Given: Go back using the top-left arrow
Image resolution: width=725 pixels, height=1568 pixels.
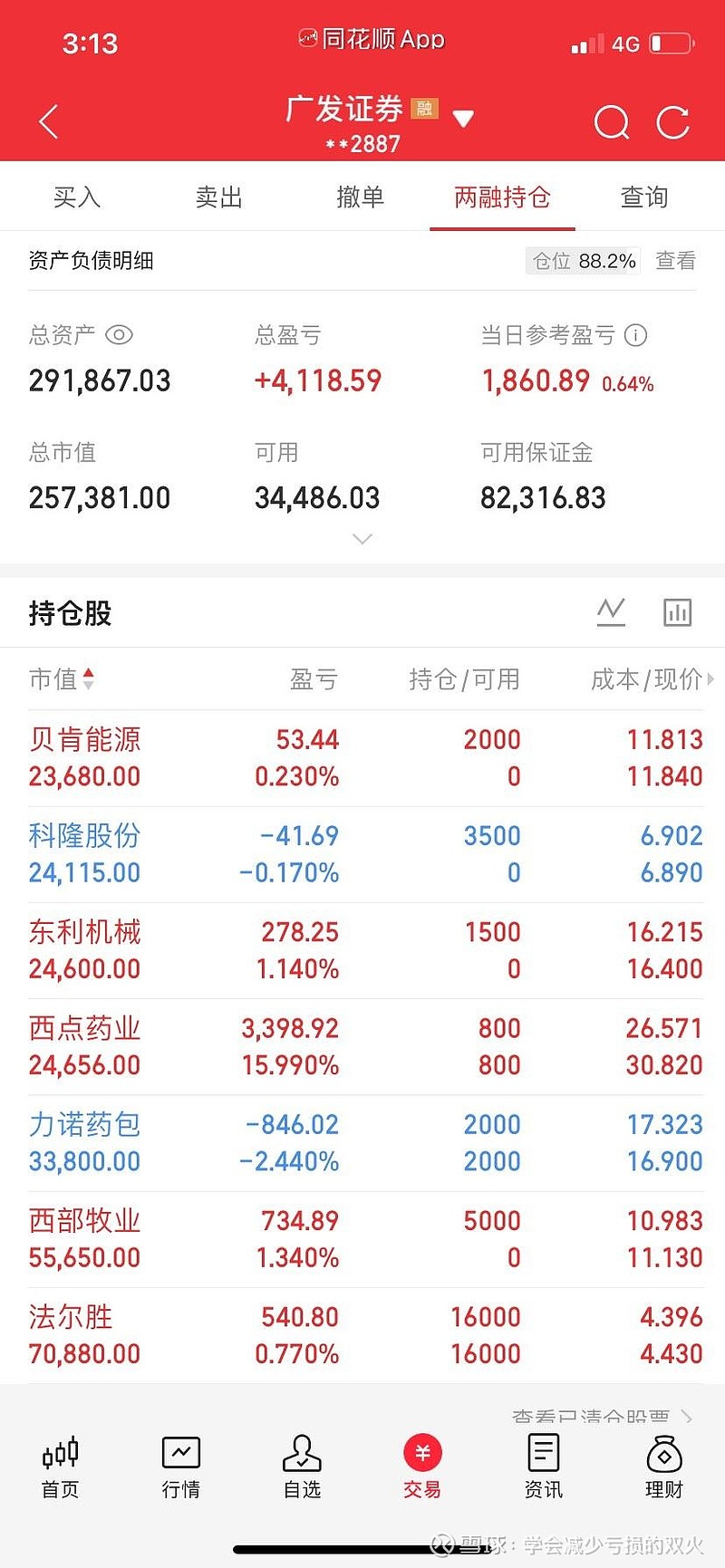Looking at the screenshot, I should (x=49, y=121).
